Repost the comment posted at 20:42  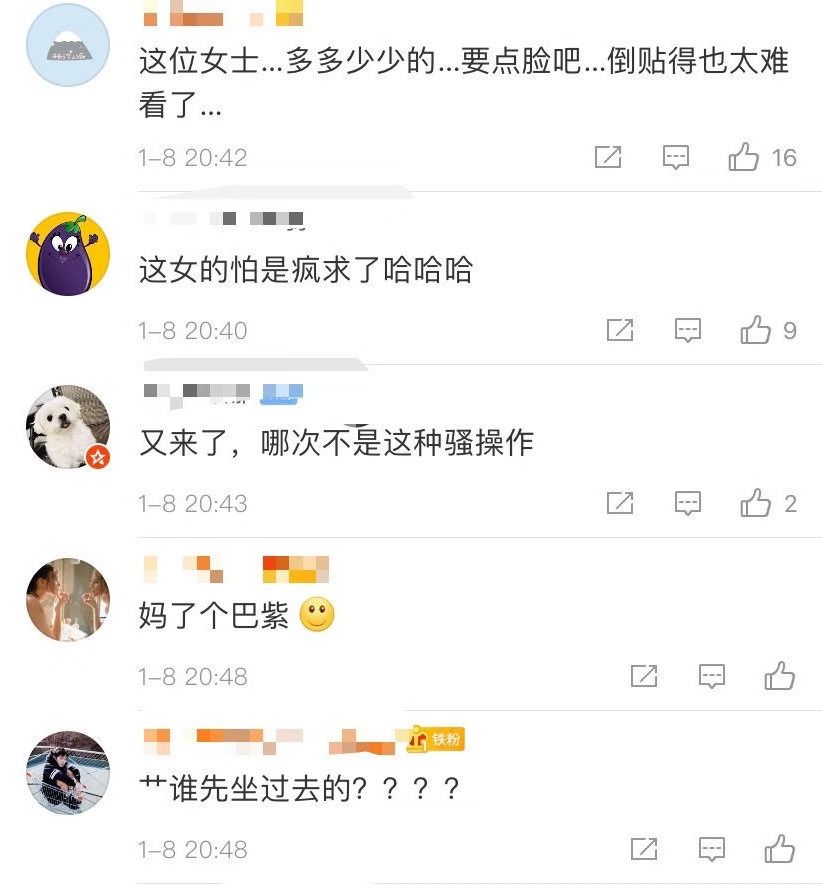coord(608,157)
